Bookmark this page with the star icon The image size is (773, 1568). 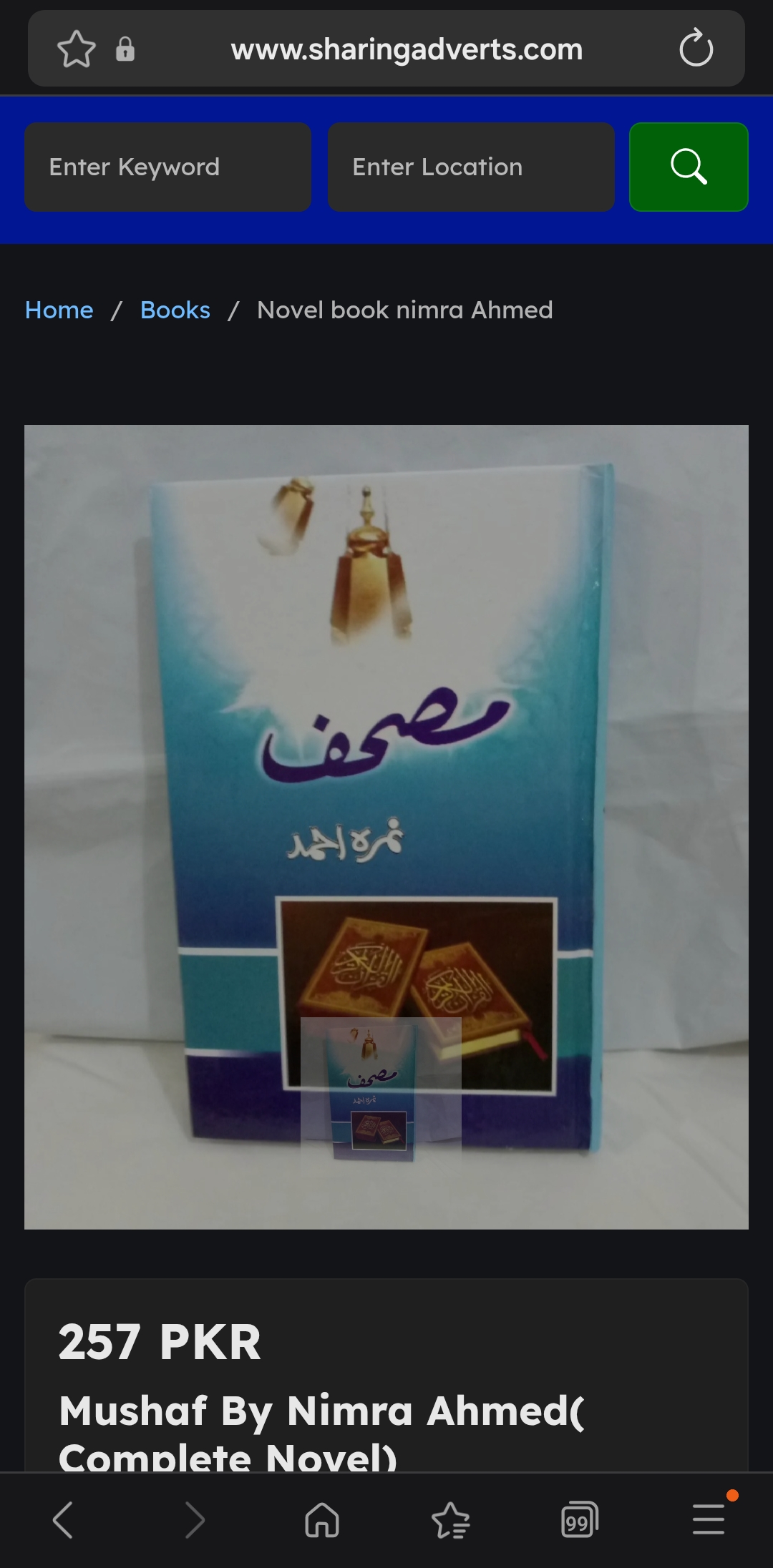[76, 49]
